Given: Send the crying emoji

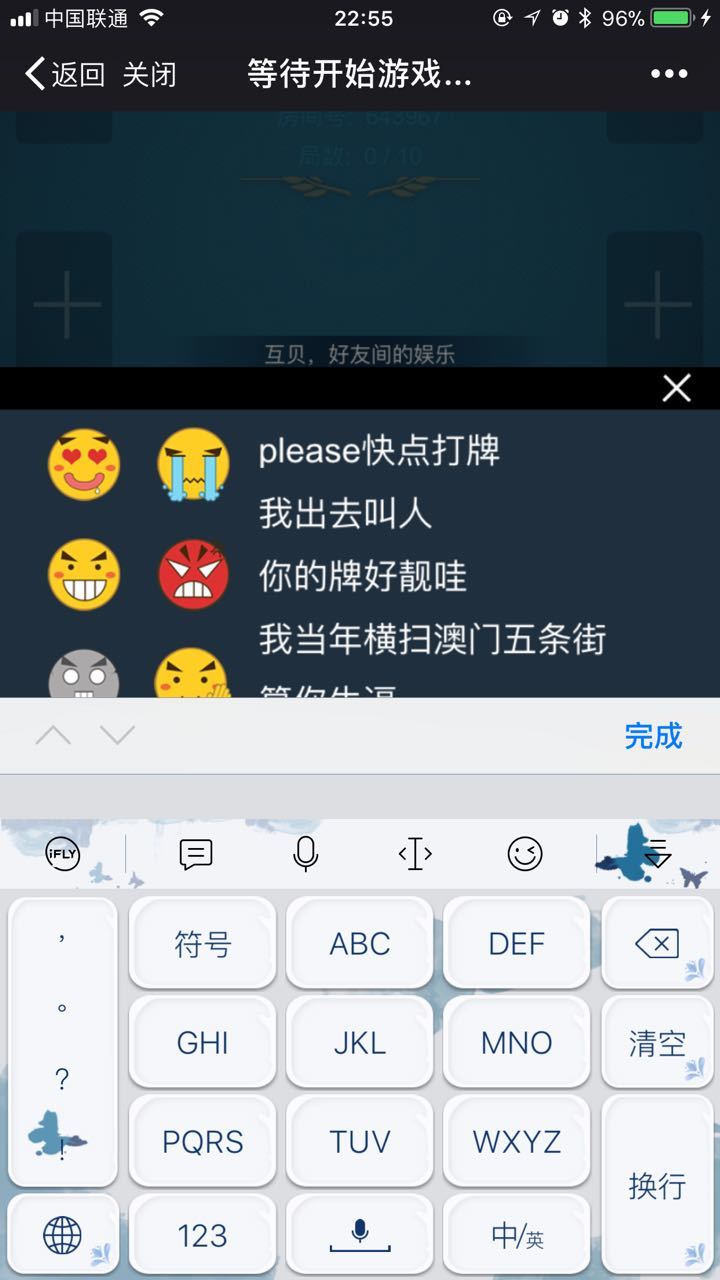Looking at the screenshot, I should tap(193, 465).
